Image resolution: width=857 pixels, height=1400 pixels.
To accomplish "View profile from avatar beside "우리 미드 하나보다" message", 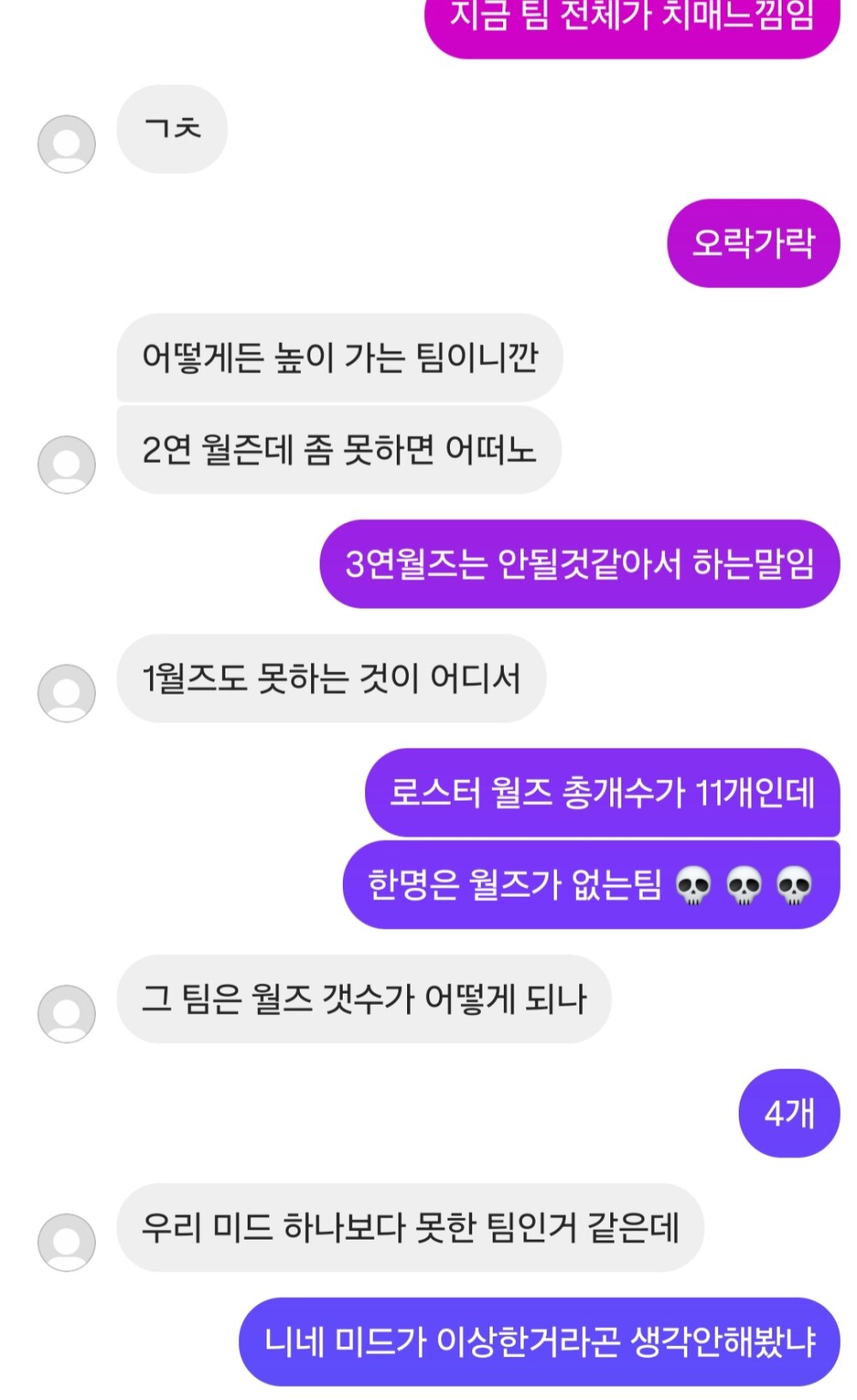I will 66,1242.
